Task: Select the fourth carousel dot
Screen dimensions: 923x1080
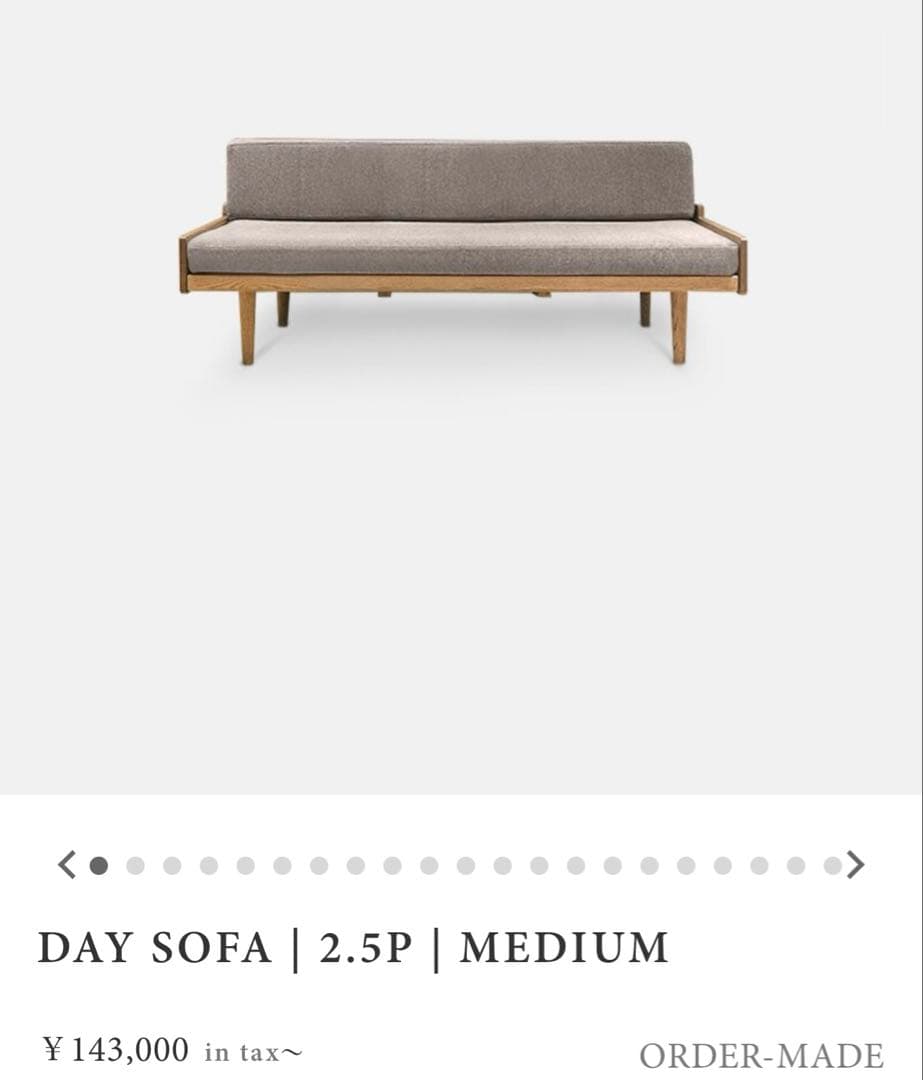Action: [206, 862]
